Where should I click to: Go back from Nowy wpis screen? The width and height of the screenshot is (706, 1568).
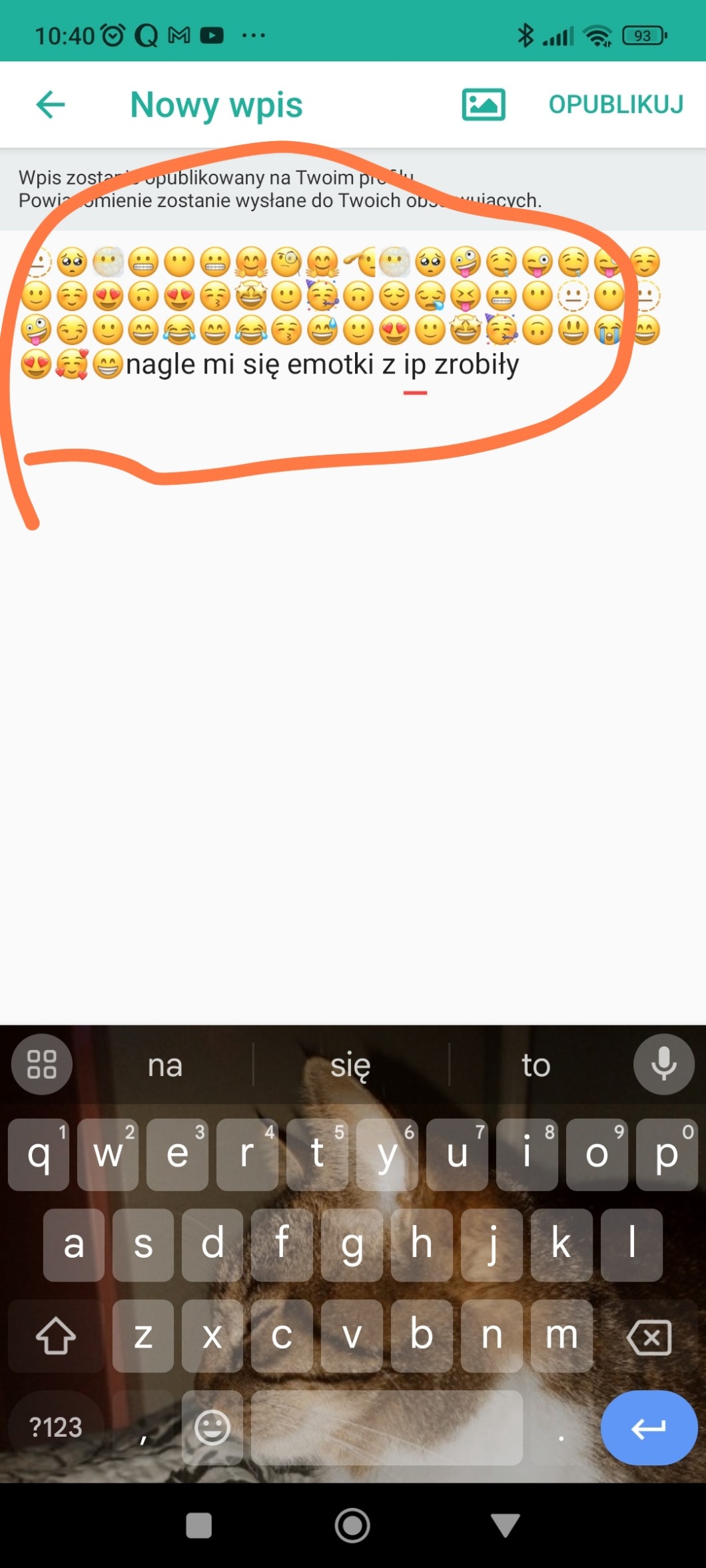51,105
